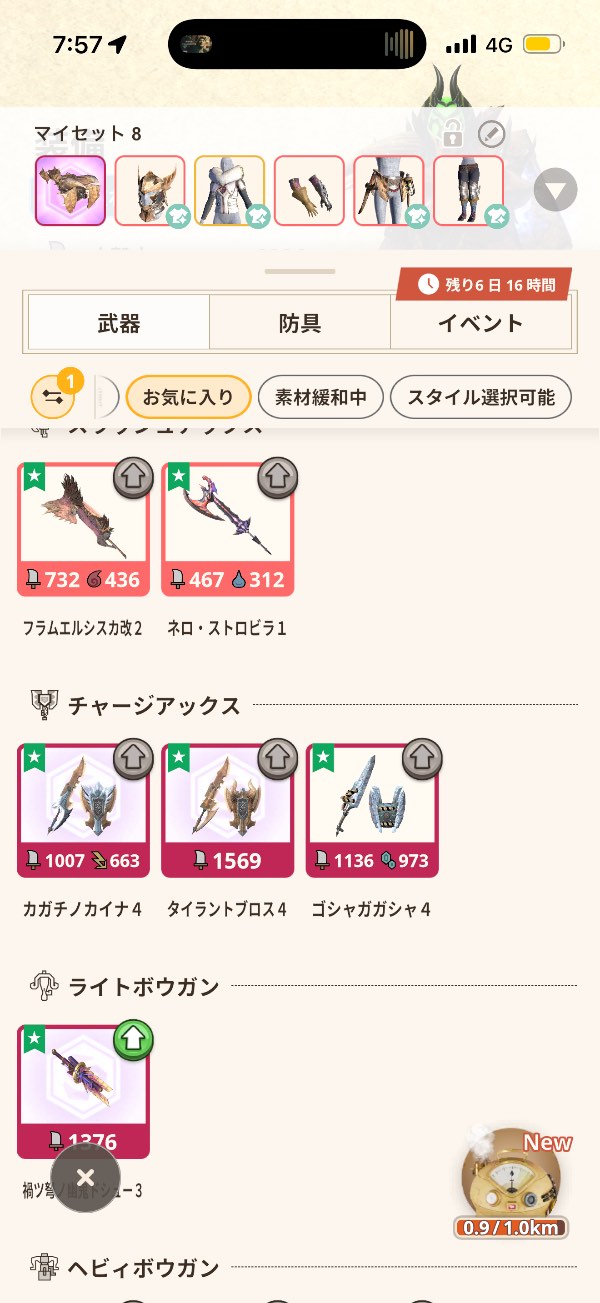Switch to the 武器 tab

tap(118, 323)
